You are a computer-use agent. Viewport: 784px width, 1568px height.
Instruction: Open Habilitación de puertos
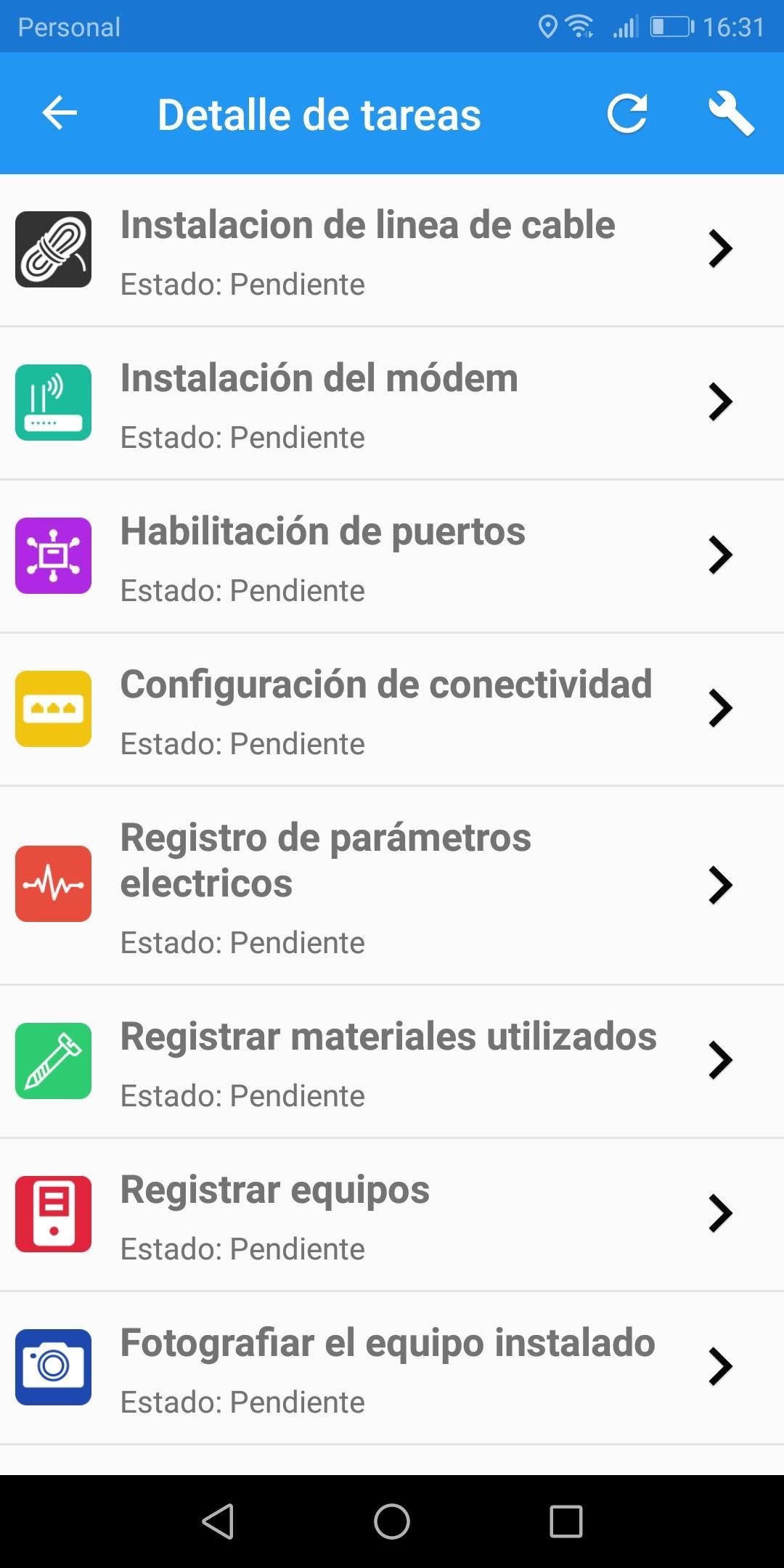click(x=392, y=557)
